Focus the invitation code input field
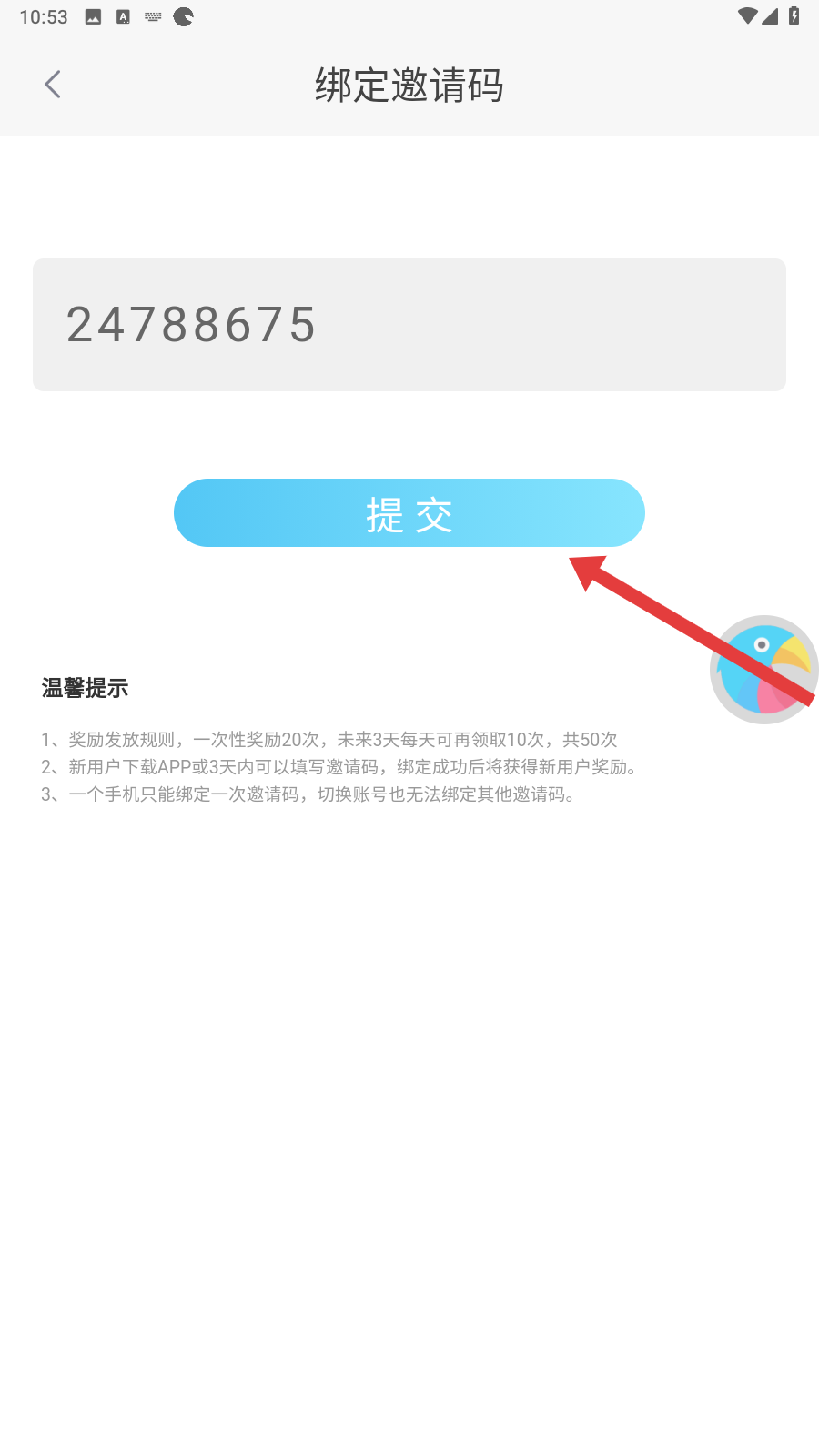This screenshot has width=819, height=1456. (x=409, y=325)
